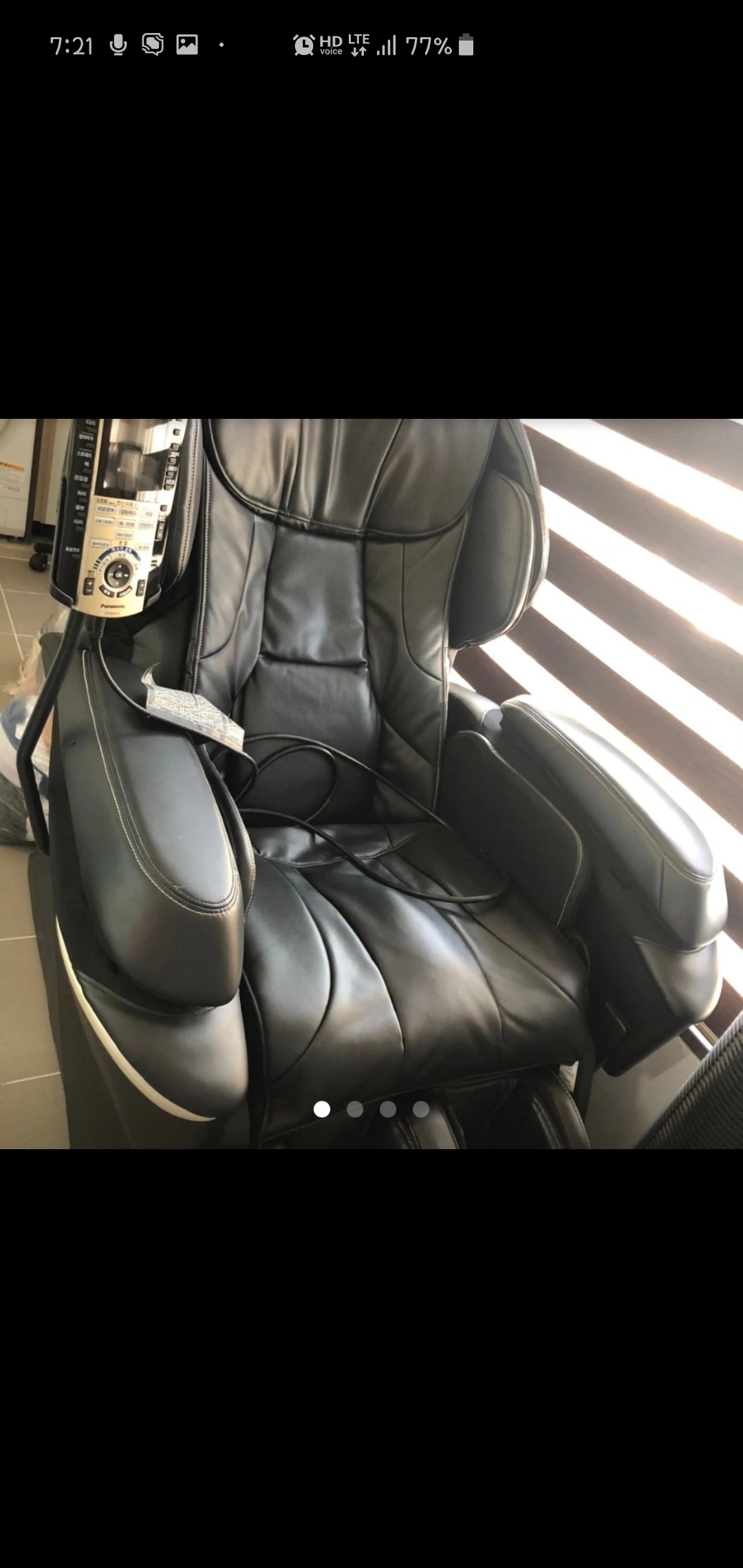Jump to the third photo dot
The height and width of the screenshot is (1568, 743).
(388, 1109)
